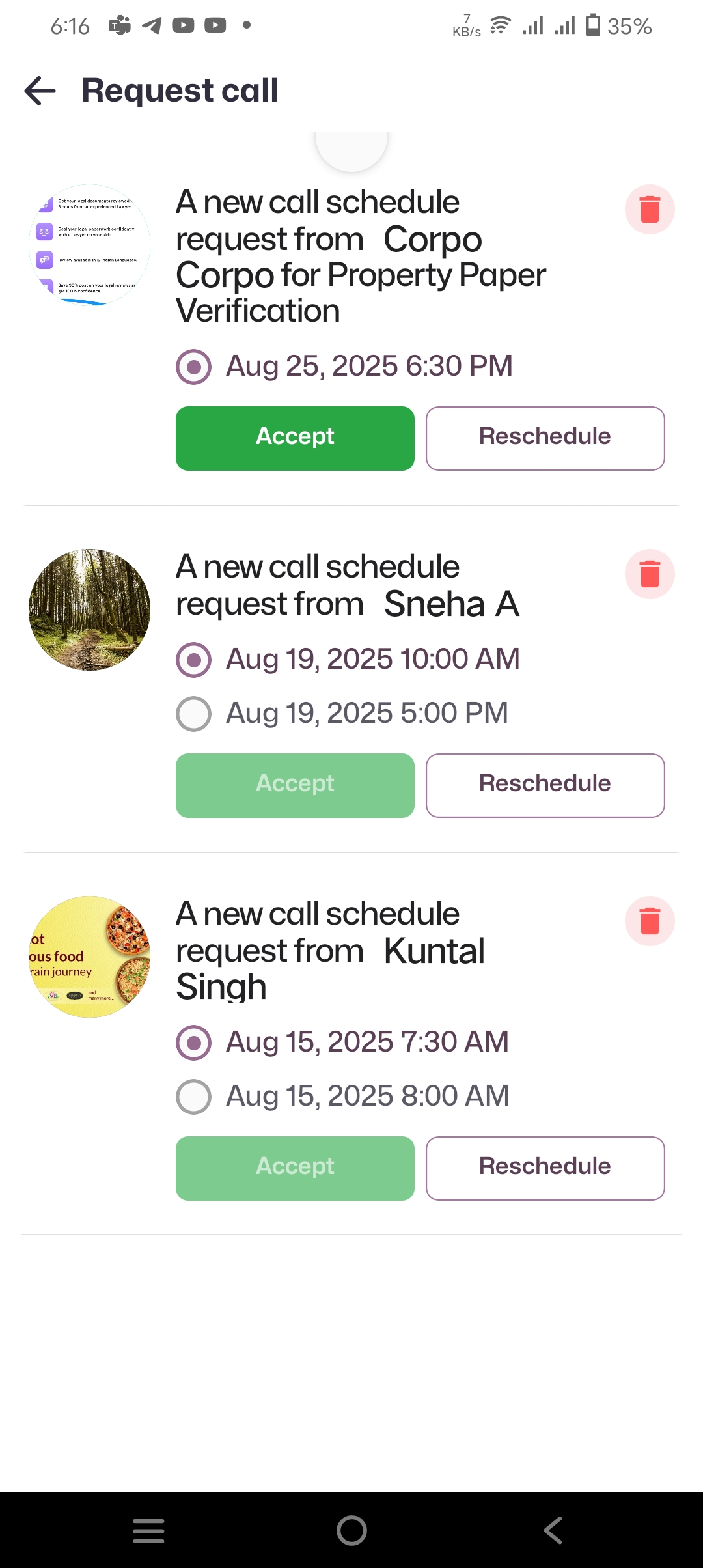Viewport: 703px width, 1568px height.
Task: Go back from Request call screen
Action: [40, 91]
